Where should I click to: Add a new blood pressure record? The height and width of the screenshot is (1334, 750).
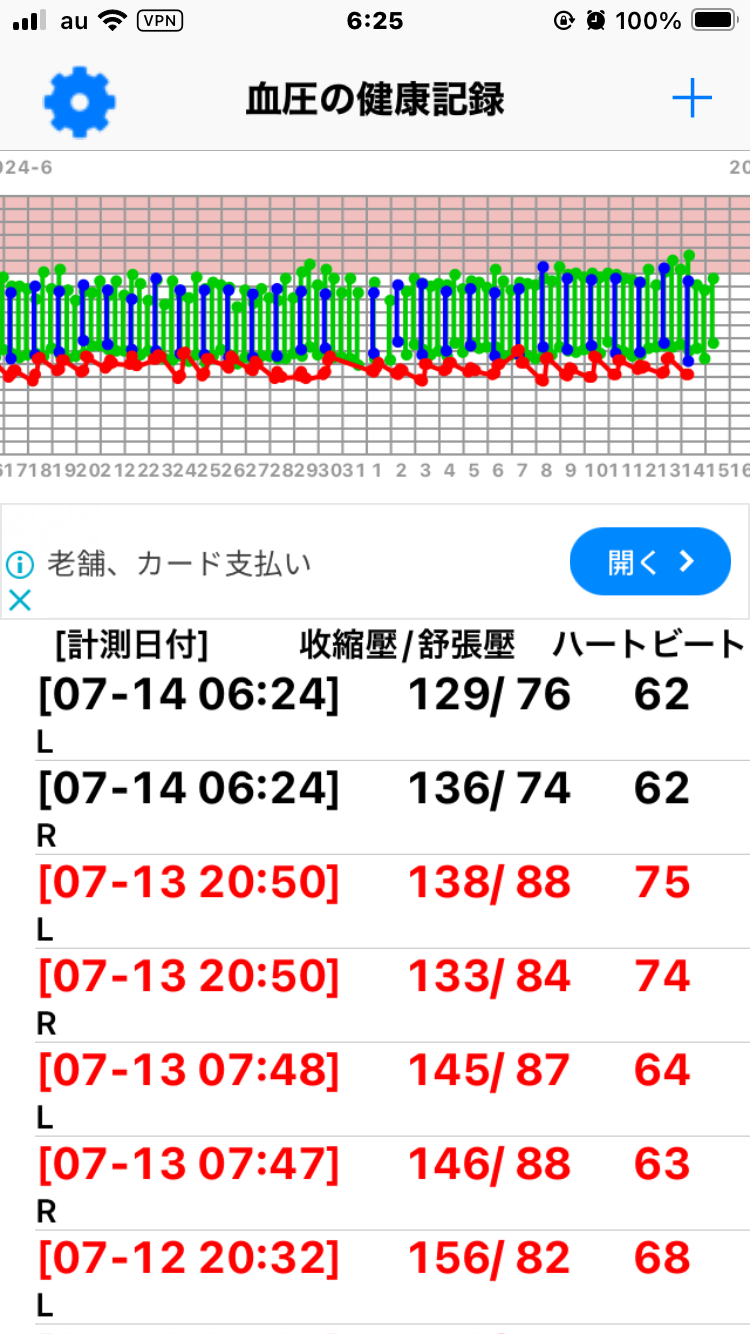(x=691, y=98)
